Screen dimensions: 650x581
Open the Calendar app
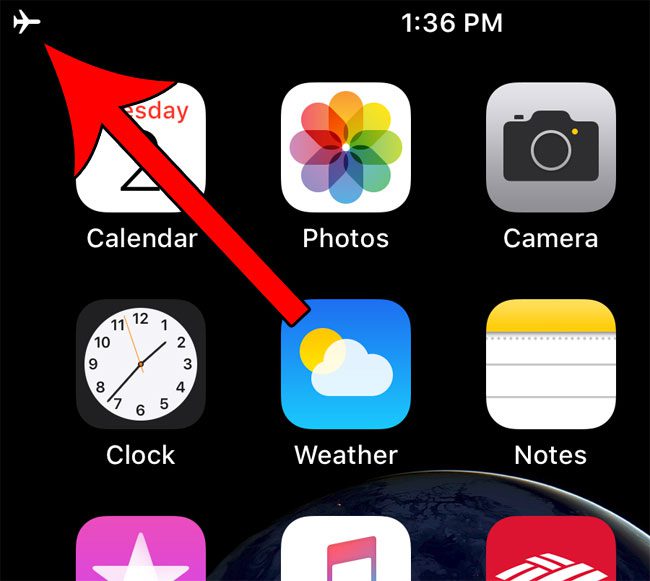coord(141,148)
